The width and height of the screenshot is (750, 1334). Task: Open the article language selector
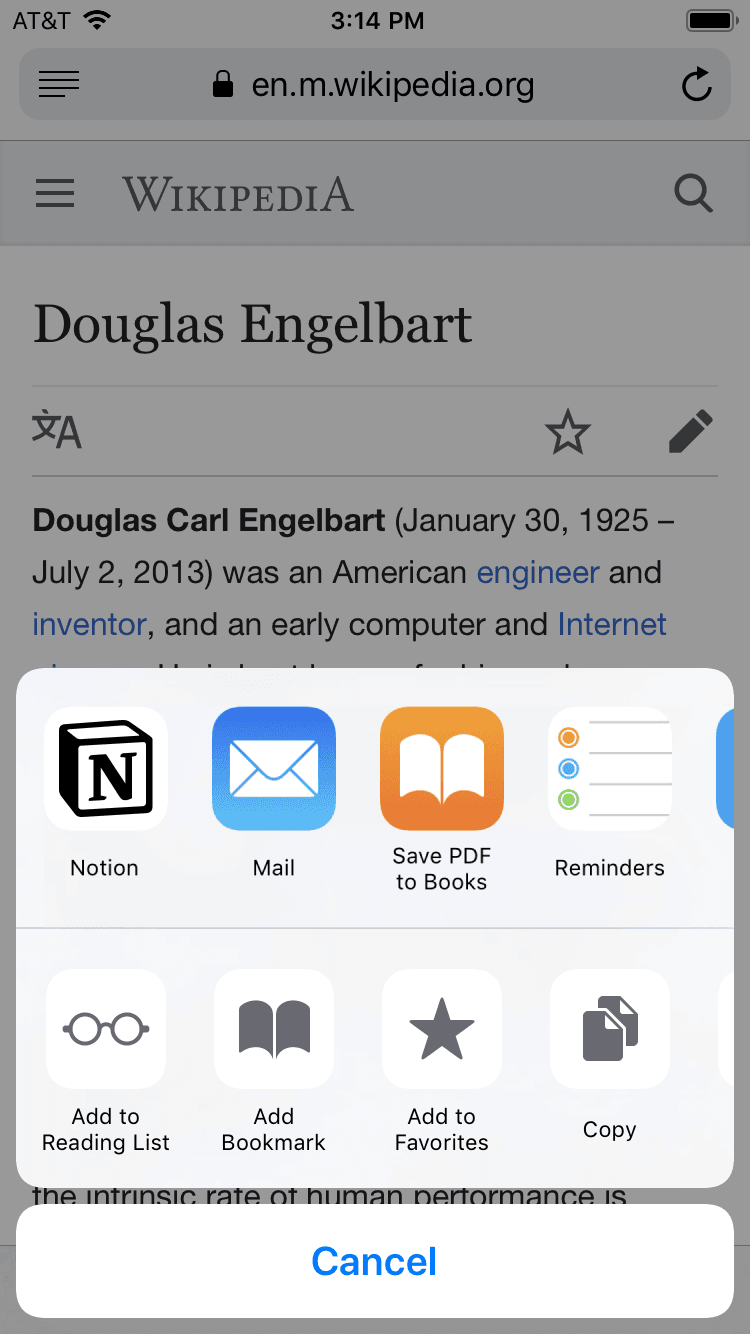pyautogui.click(x=57, y=431)
